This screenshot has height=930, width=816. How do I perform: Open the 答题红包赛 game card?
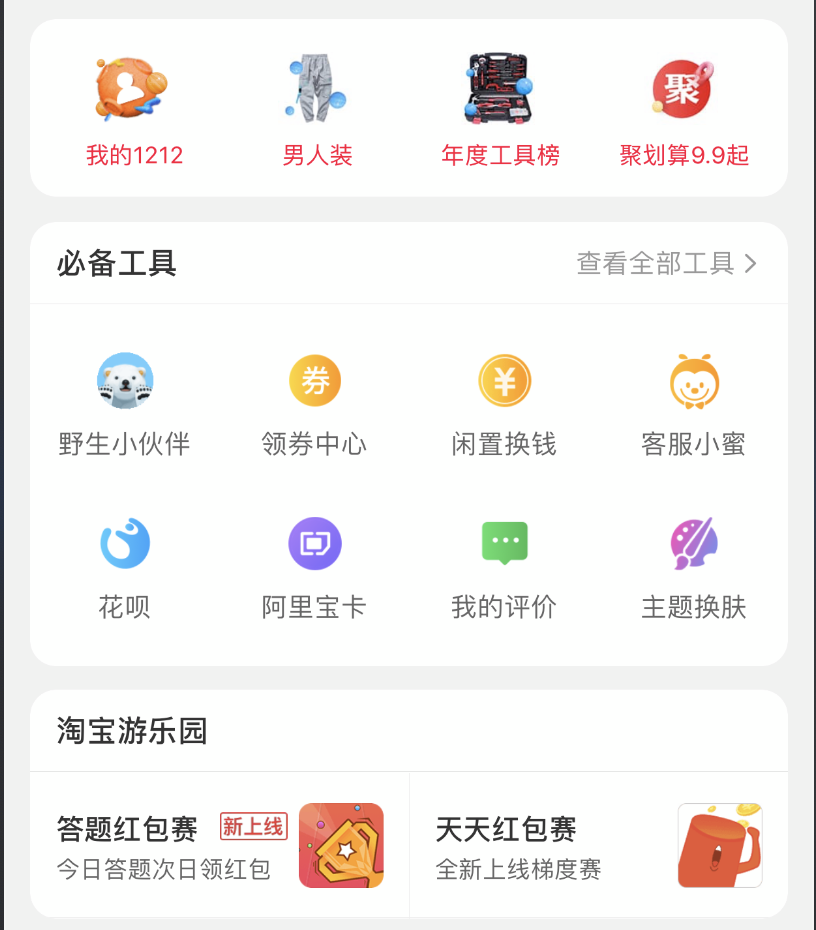pos(220,845)
